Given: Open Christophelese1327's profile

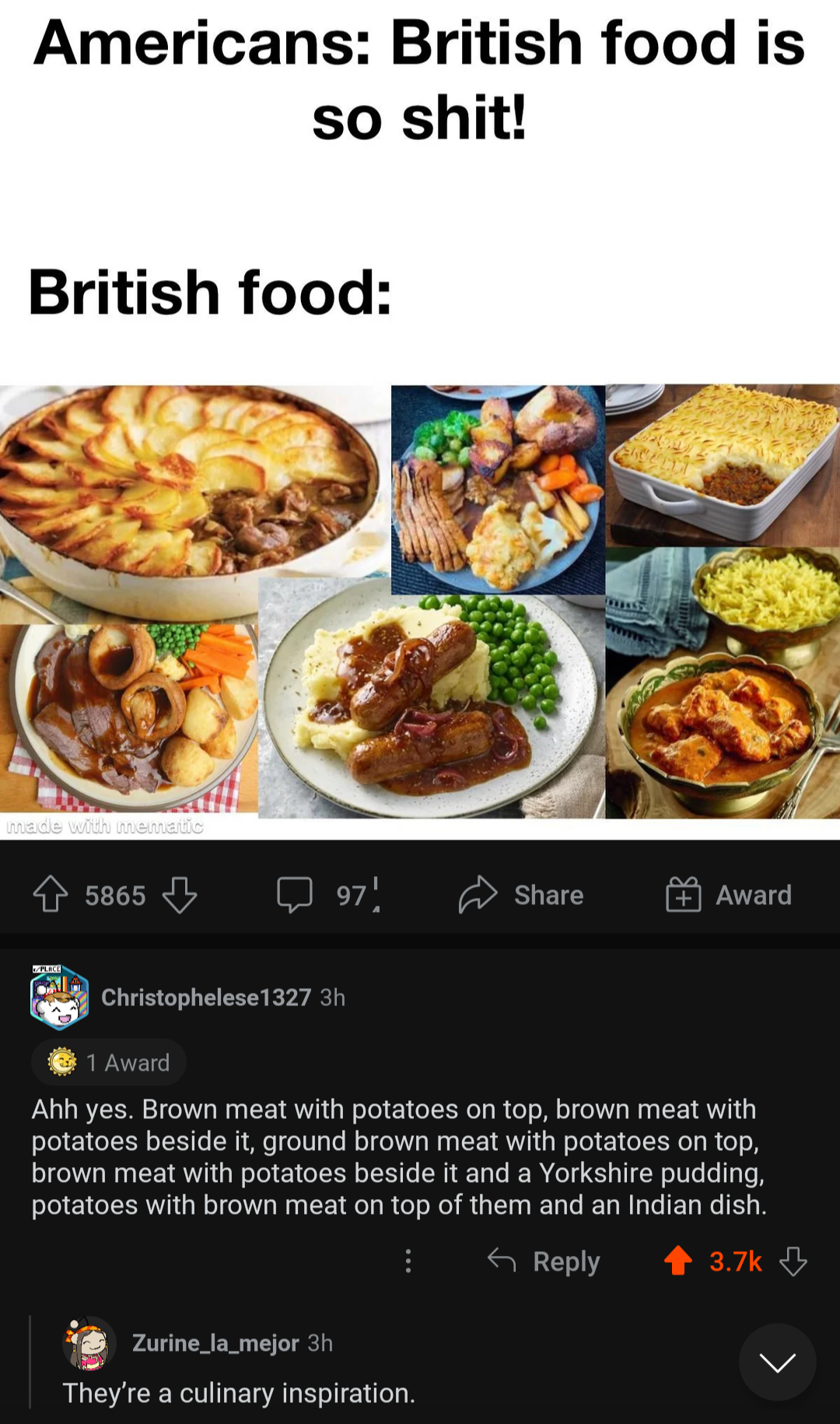Looking at the screenshot, I should [x=205, y=998].
